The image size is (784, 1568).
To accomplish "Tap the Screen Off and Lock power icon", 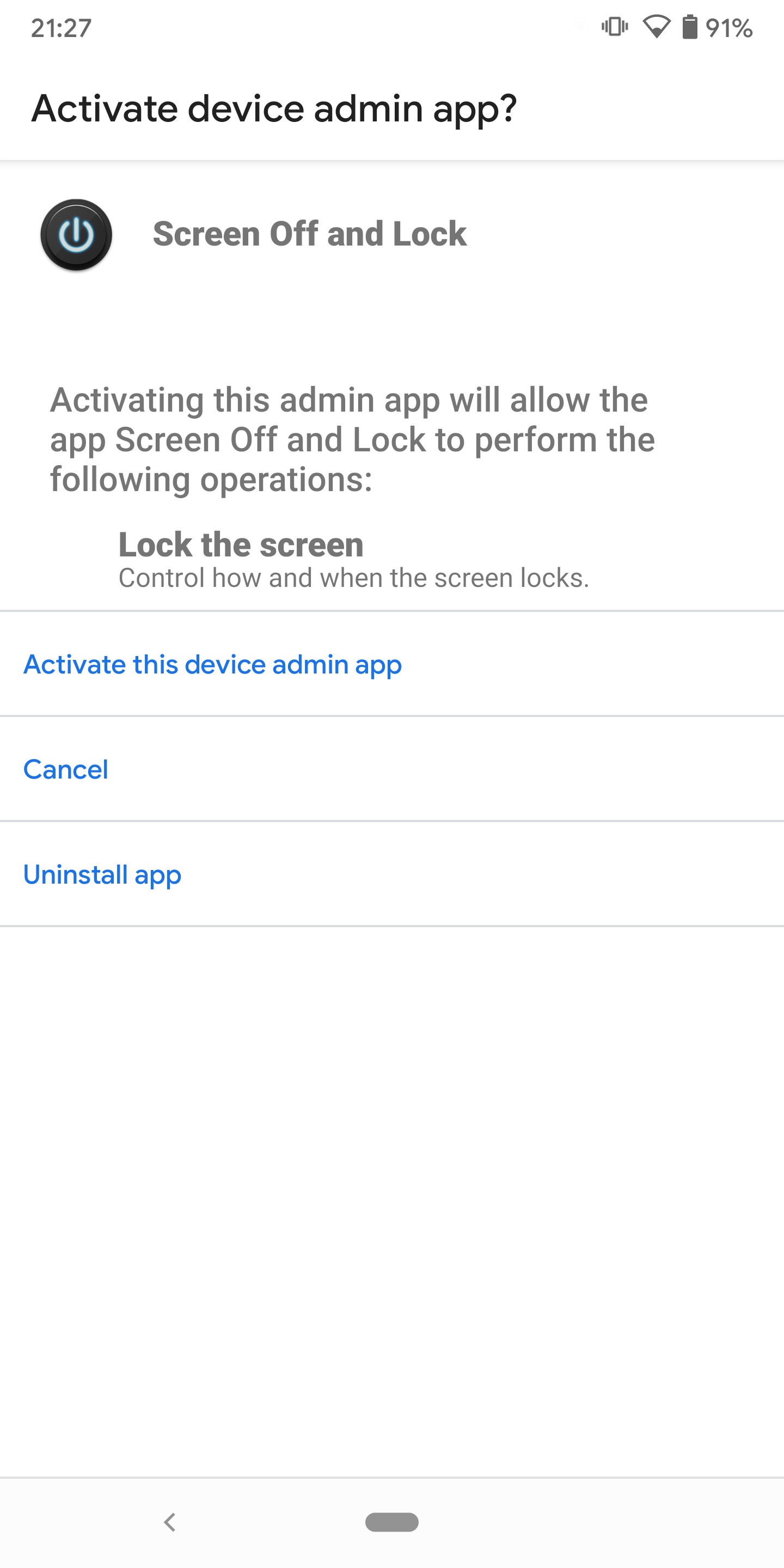I will click(76, 234).
